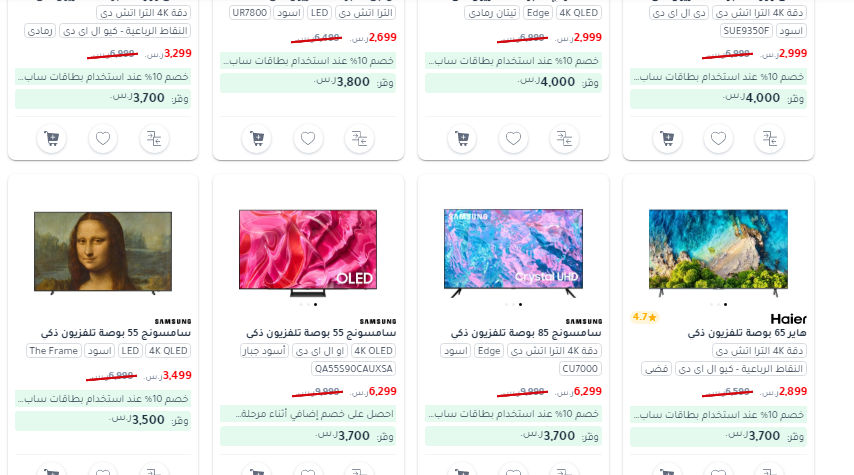Add the UR7800 TV to cart
Screen dimensions: 854x475
(257, 139)
